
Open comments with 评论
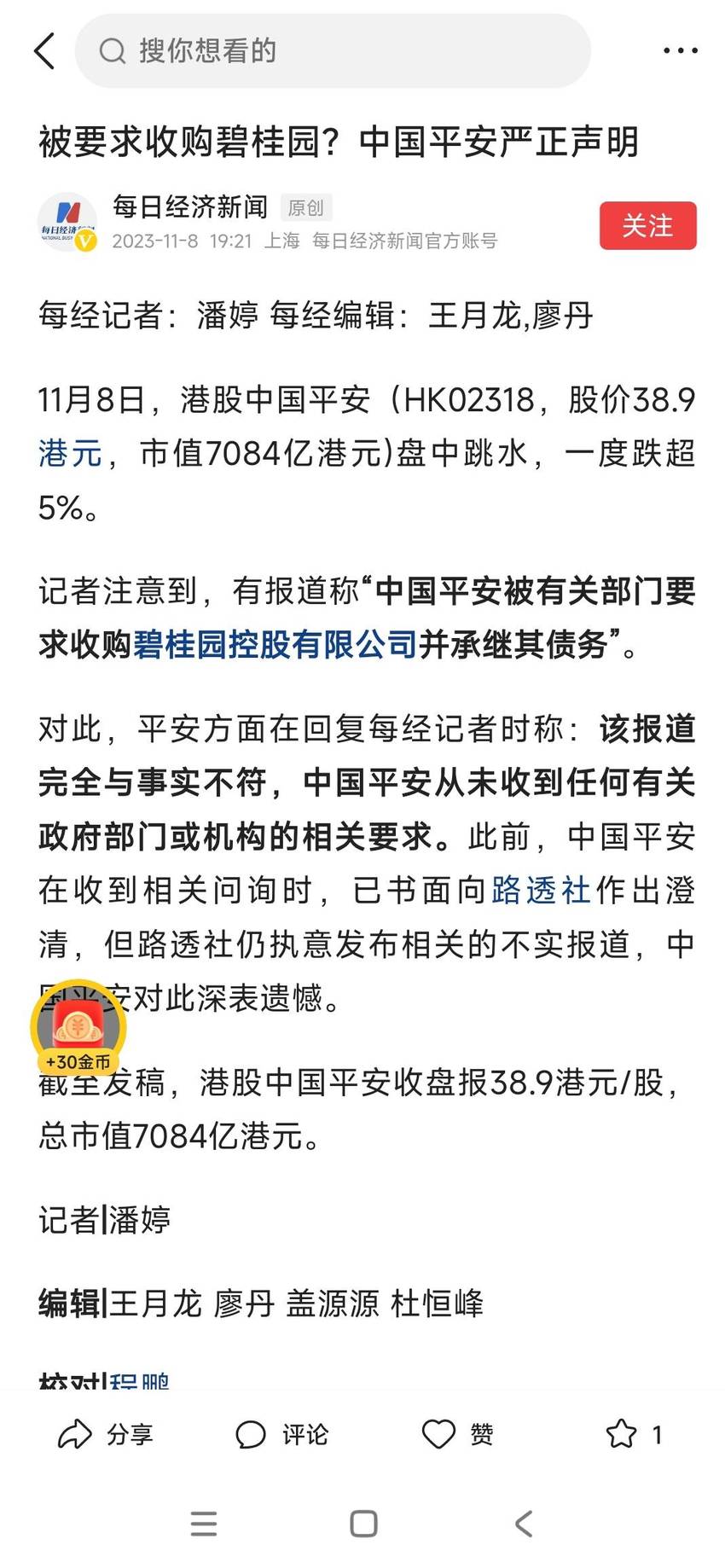(281, 1434)
